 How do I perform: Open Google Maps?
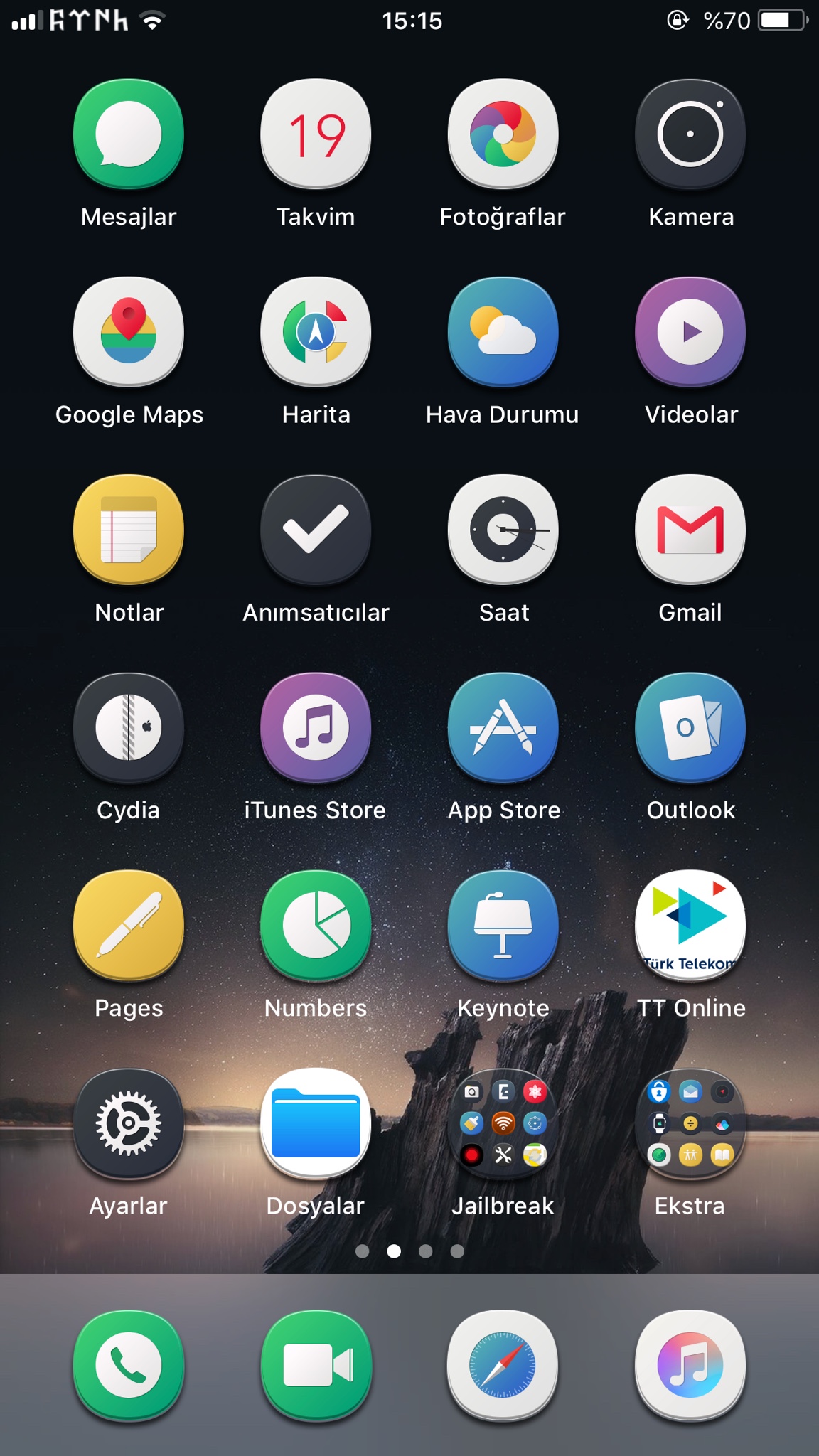tap(129, 331)
